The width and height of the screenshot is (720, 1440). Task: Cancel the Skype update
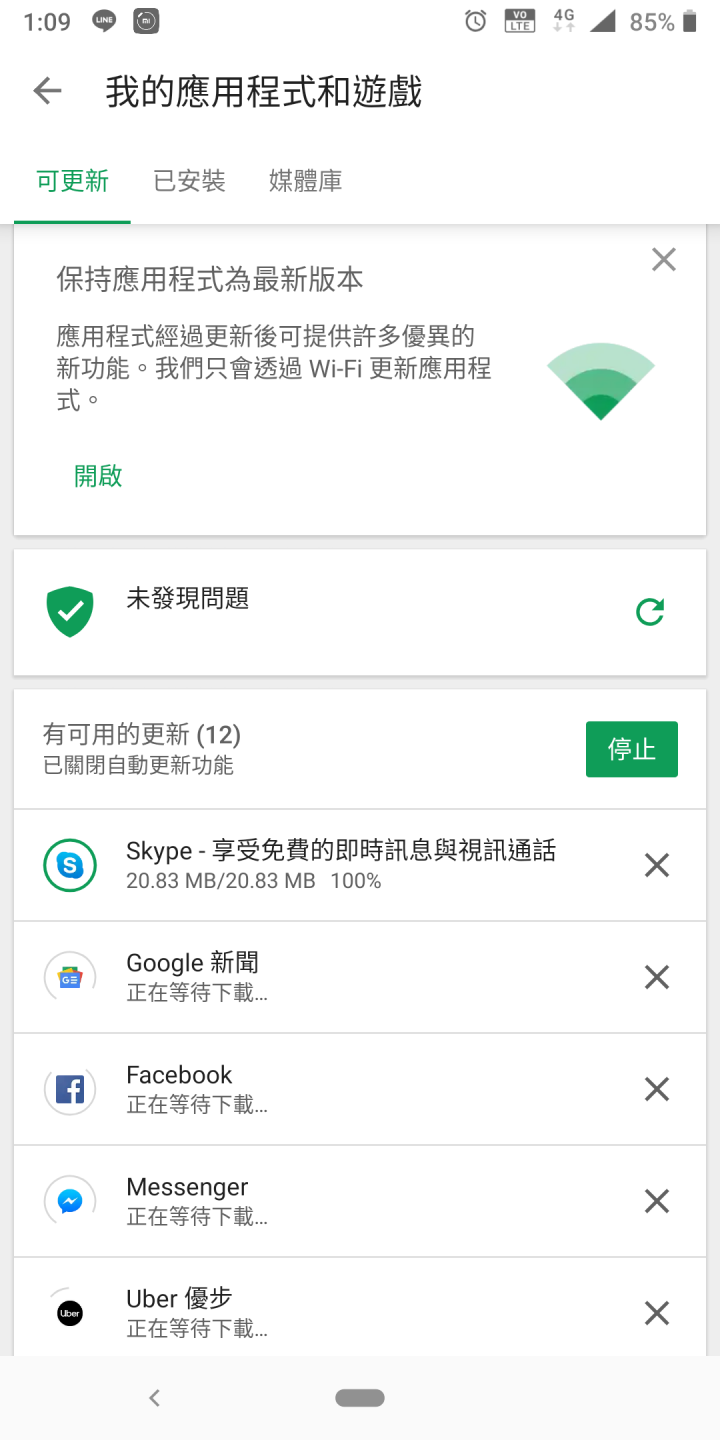pos(657,865)
